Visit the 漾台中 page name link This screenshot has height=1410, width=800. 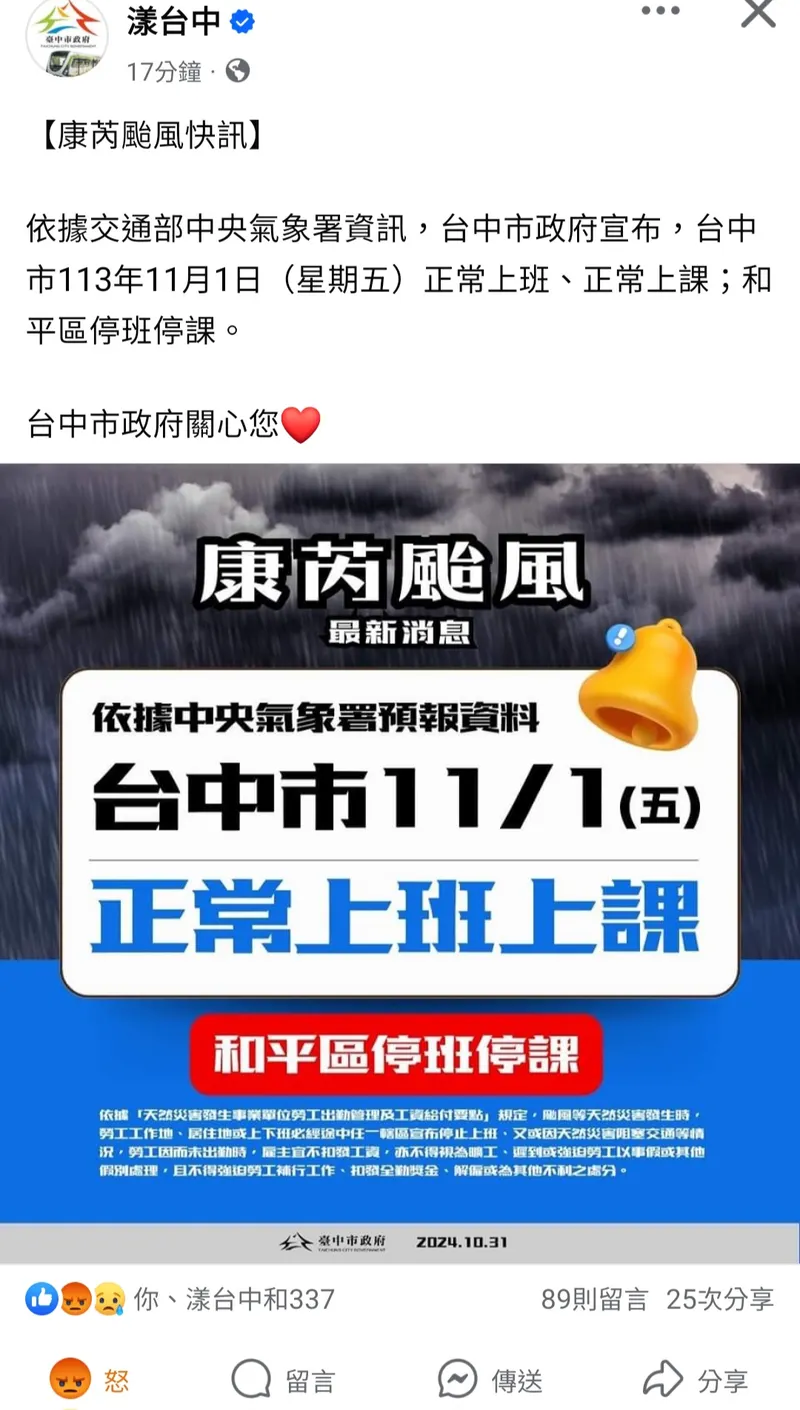point(173,22)
